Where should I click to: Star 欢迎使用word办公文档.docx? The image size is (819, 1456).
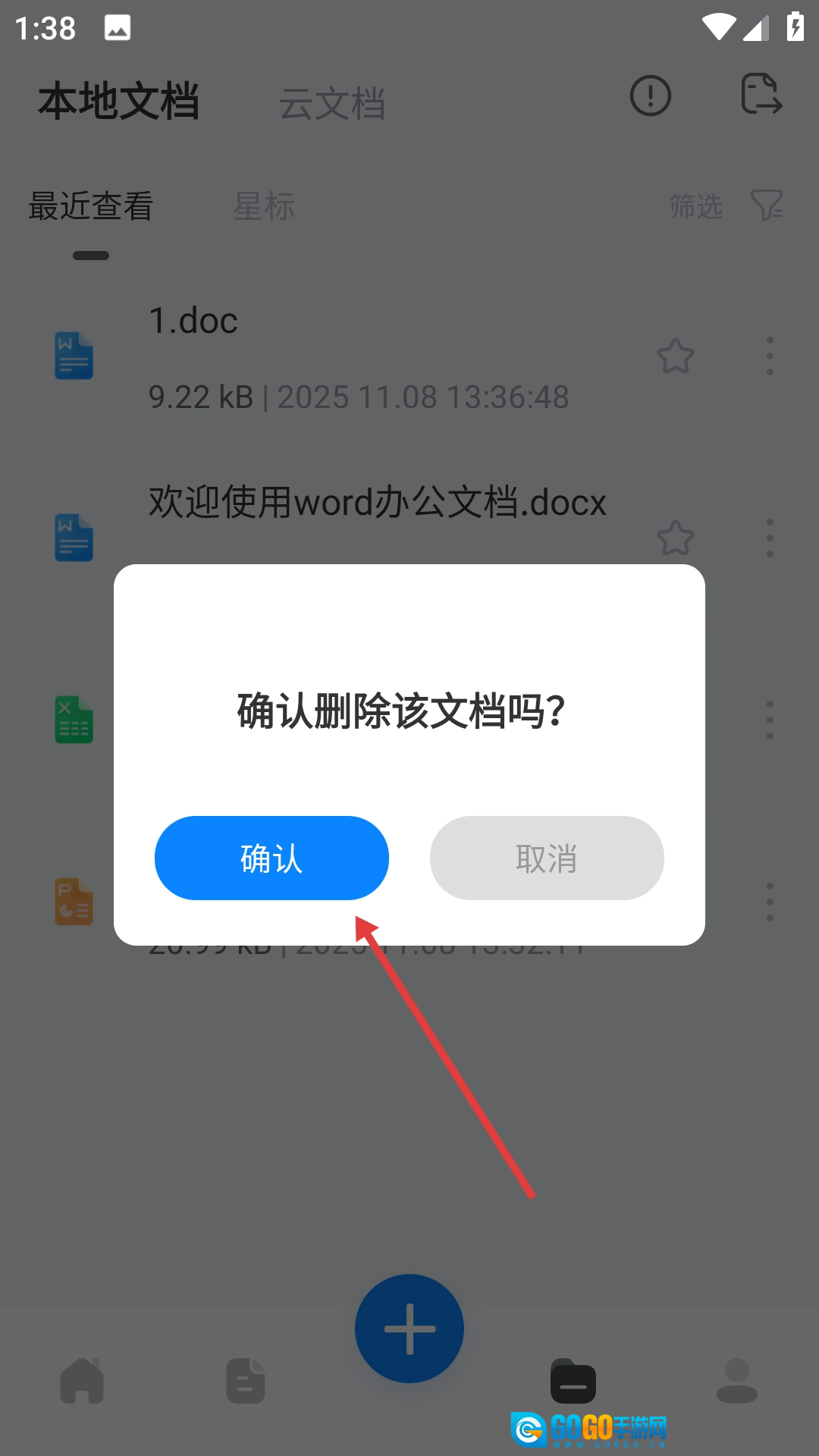(x=675, y=538)
